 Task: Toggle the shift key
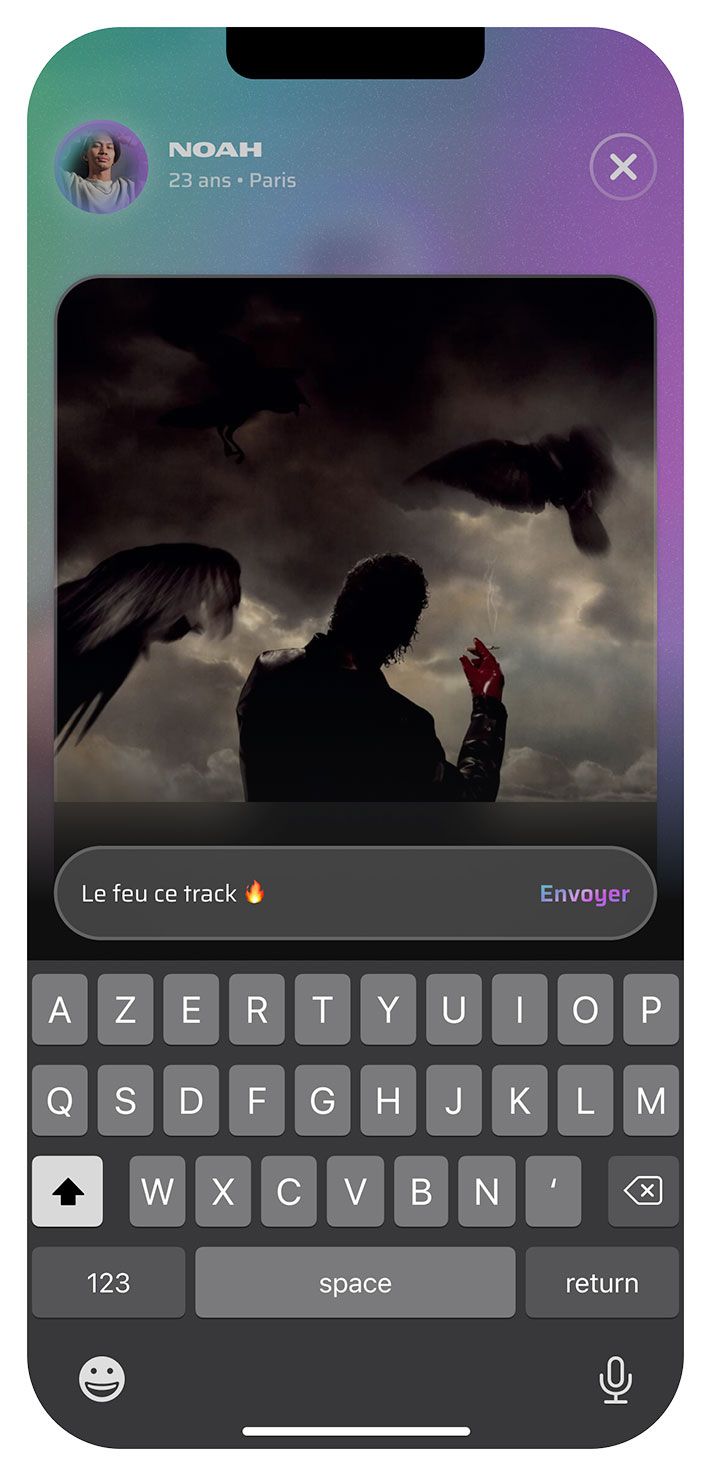[x=67, y=1191]
